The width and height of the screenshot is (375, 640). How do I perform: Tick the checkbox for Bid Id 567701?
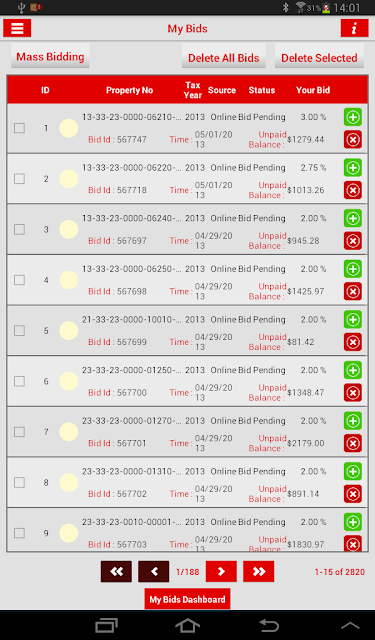tap(19, 432)
